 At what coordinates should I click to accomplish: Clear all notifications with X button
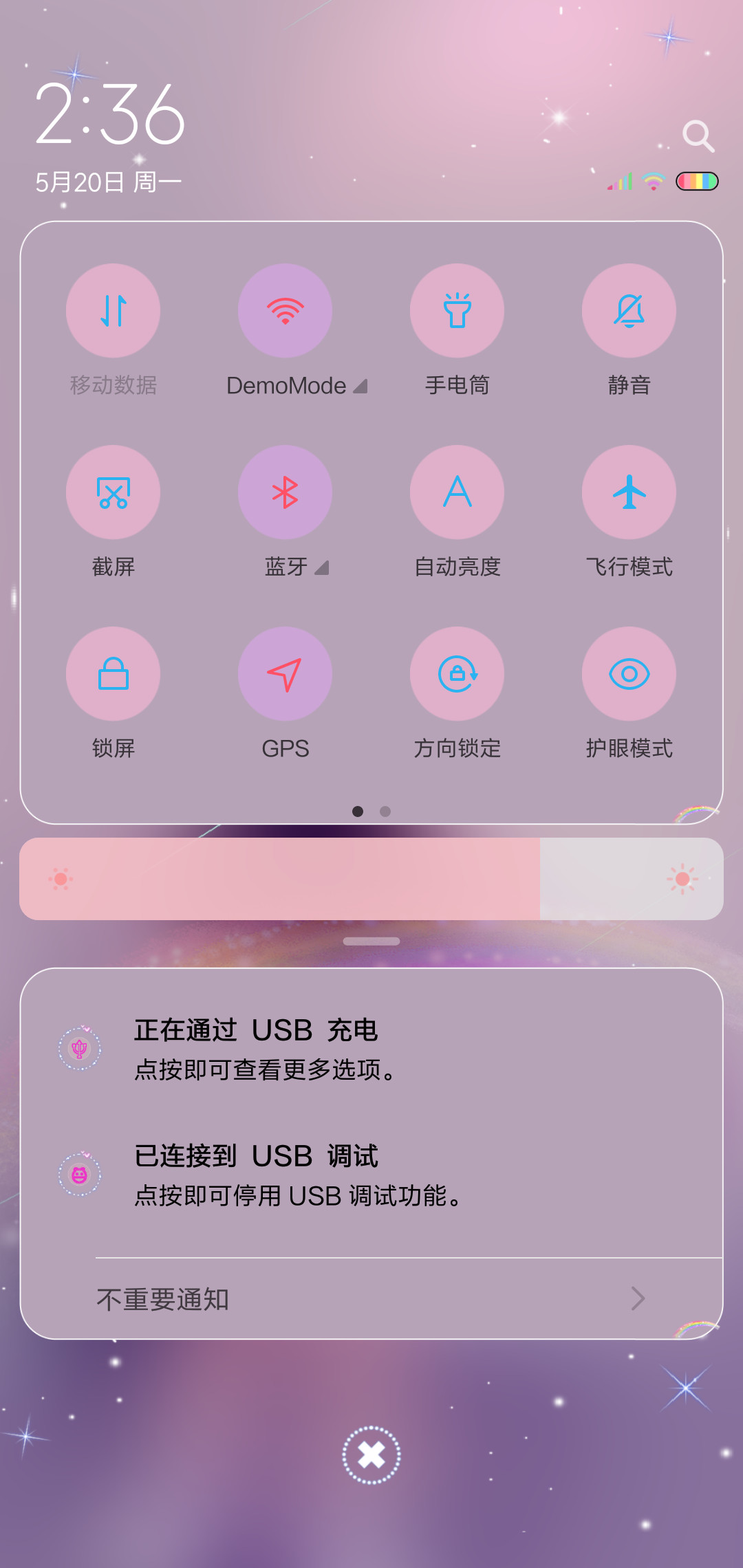pyautogui.click(x=371, y=1455)
